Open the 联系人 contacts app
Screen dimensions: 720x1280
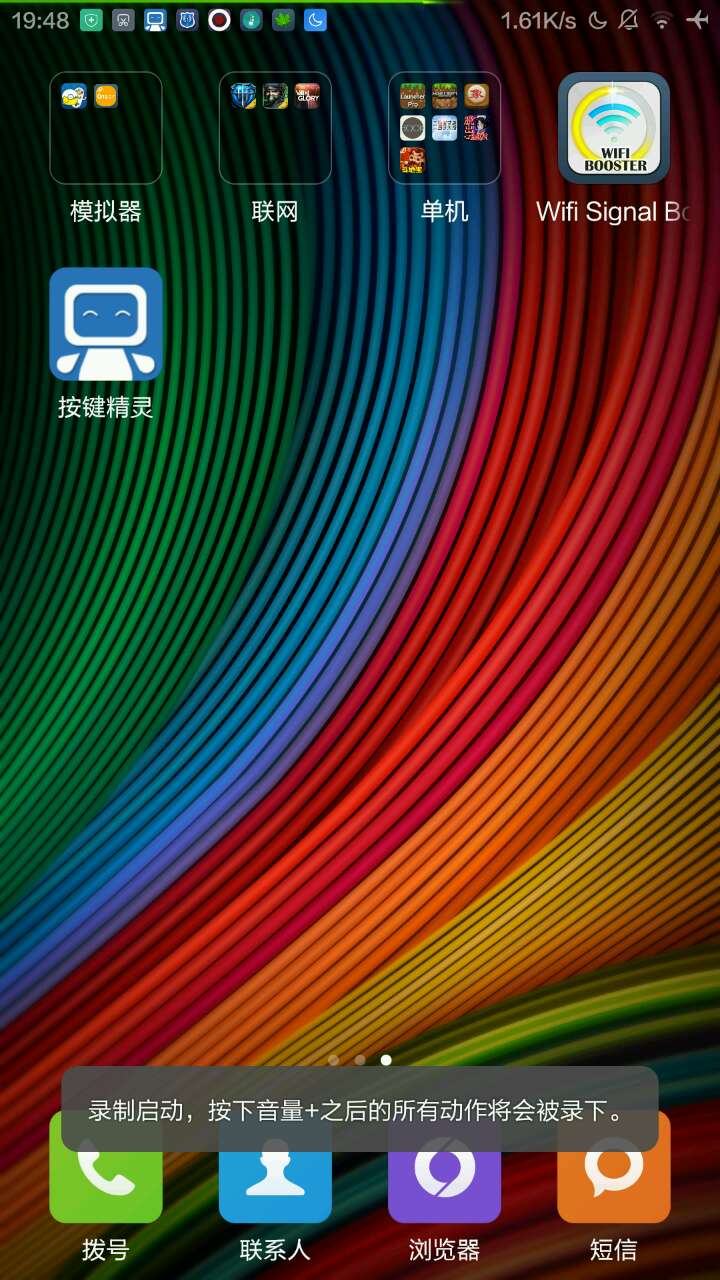click(275, 1188)
